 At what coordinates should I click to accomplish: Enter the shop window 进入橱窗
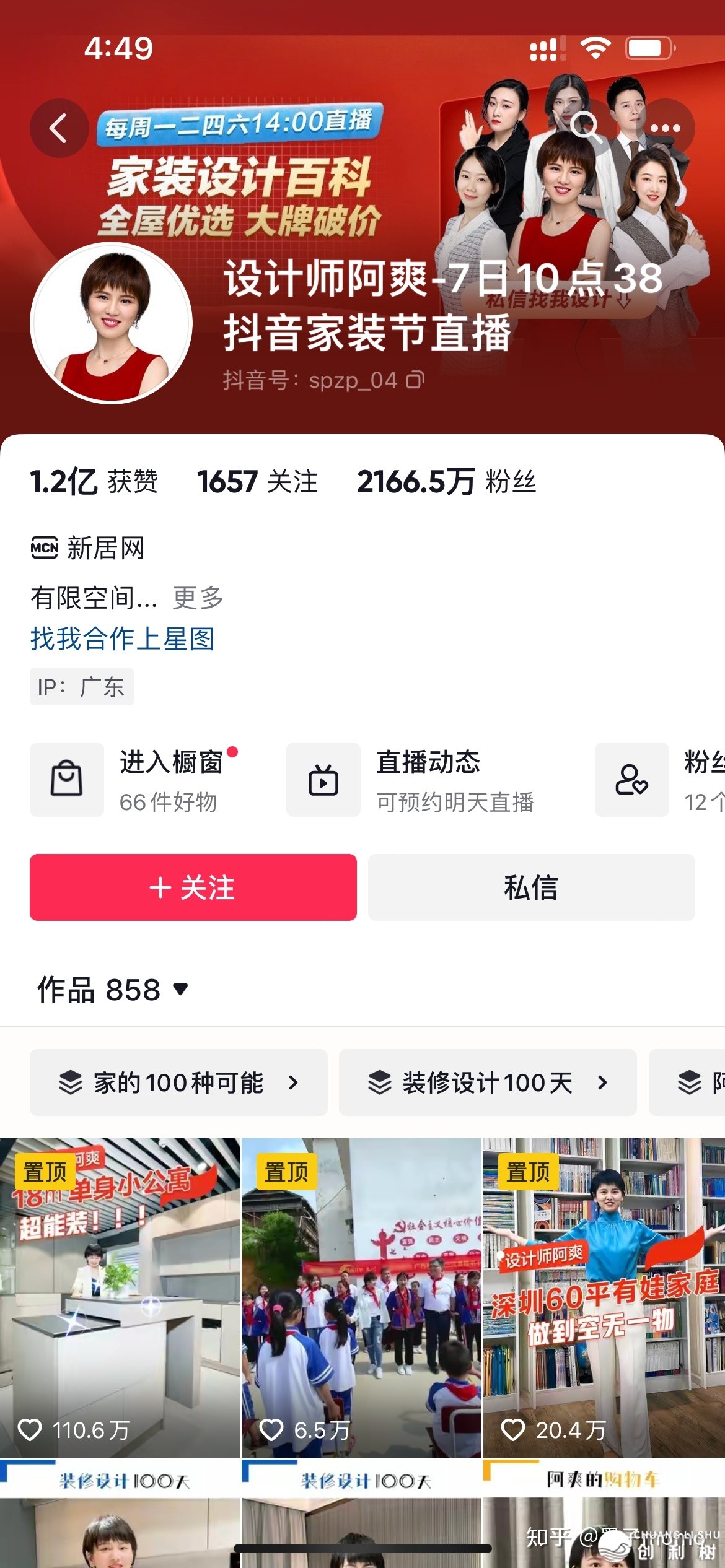pyautogui.click(x=143, y=779)
